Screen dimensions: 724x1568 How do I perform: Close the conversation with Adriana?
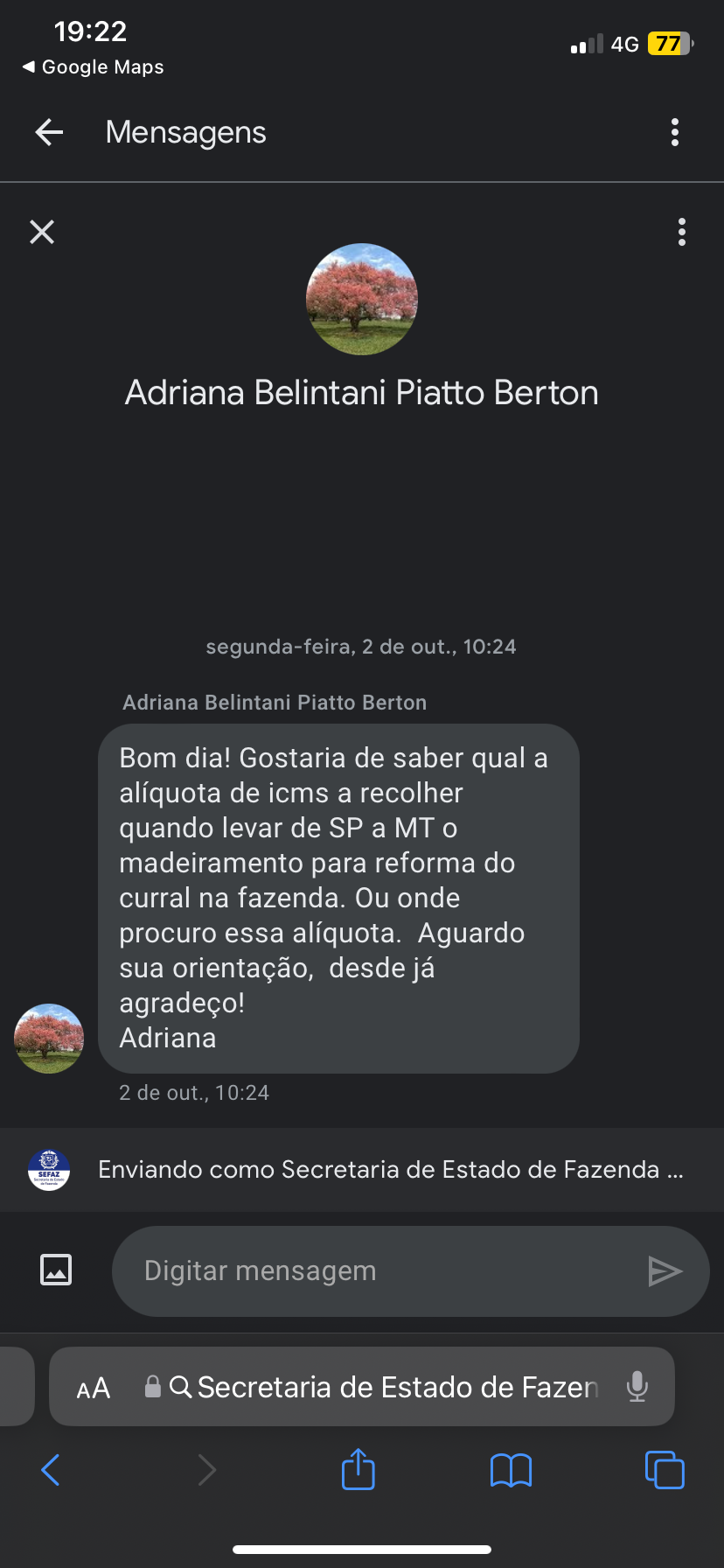point(42,232)
